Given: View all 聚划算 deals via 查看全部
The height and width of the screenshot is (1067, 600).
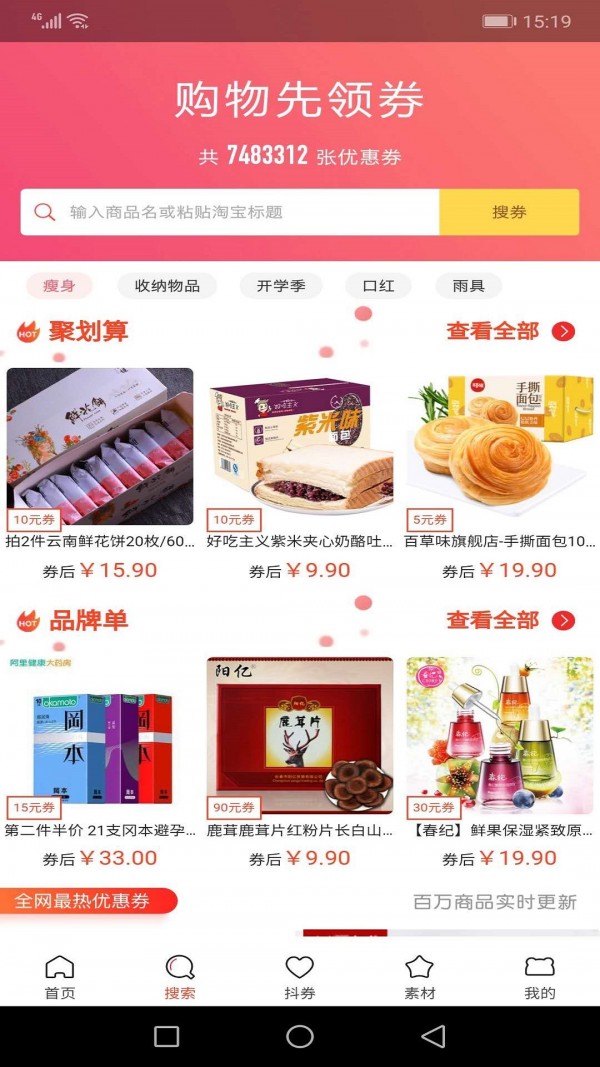Looking at the screenshot, I should coord(511,331).
